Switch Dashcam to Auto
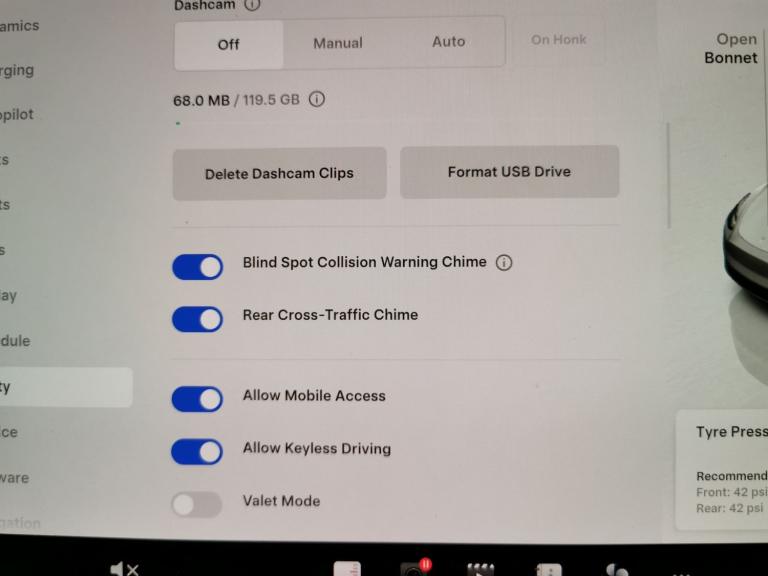 [x=448, y=42]
